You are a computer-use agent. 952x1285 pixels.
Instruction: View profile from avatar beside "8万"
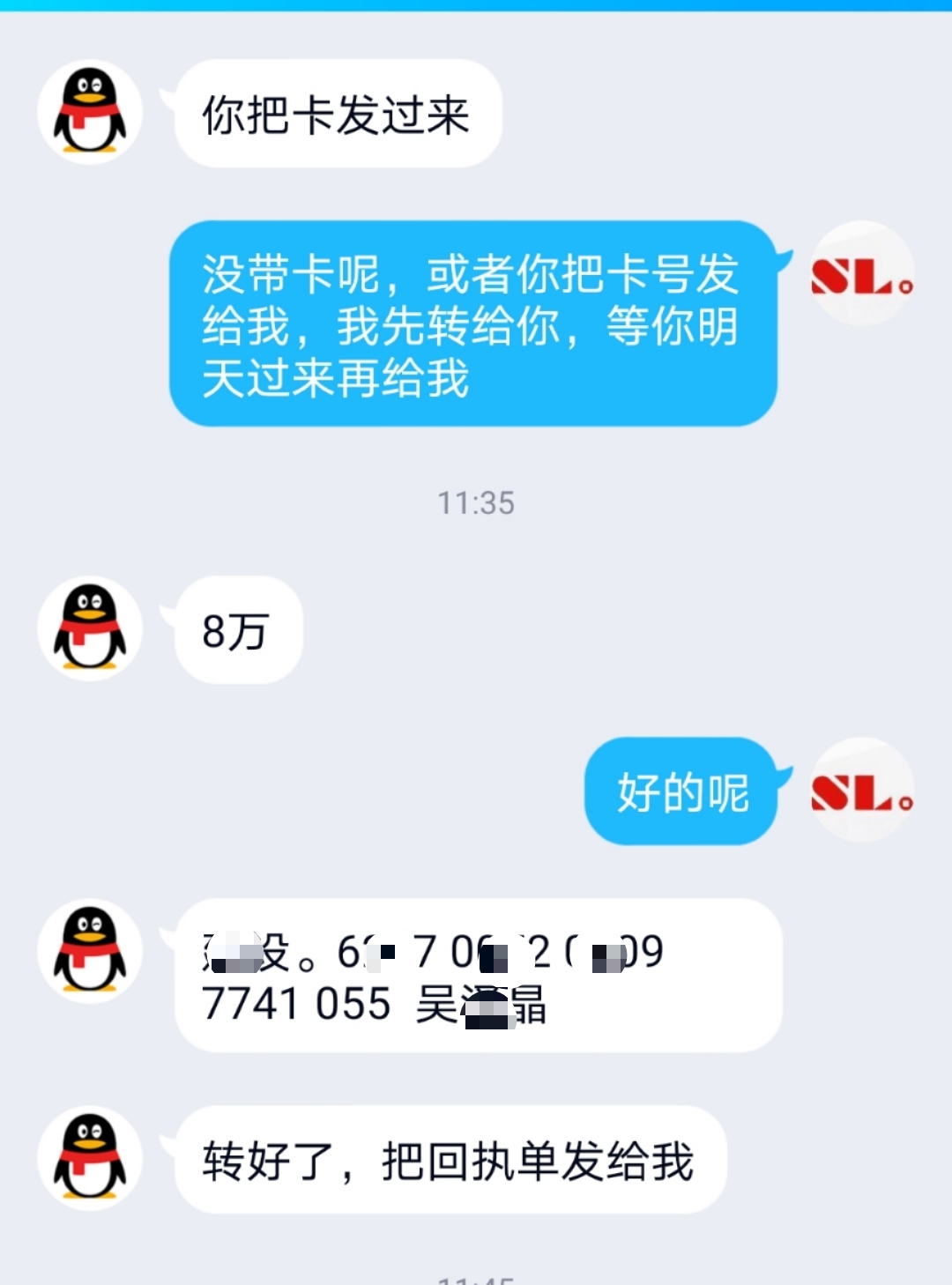pos(90,628)
